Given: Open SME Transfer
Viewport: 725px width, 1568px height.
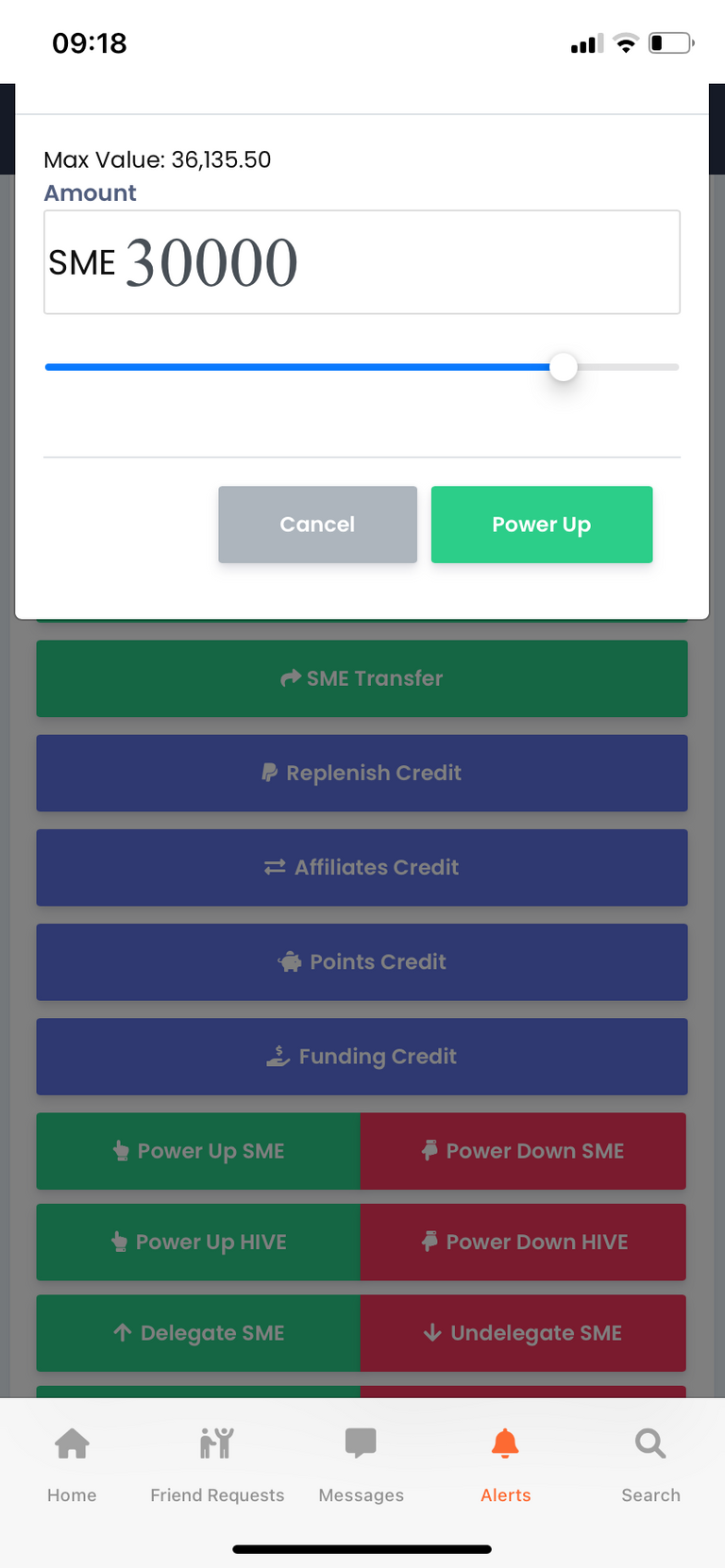Looking at the screenshot, I should tap(362, 678).
